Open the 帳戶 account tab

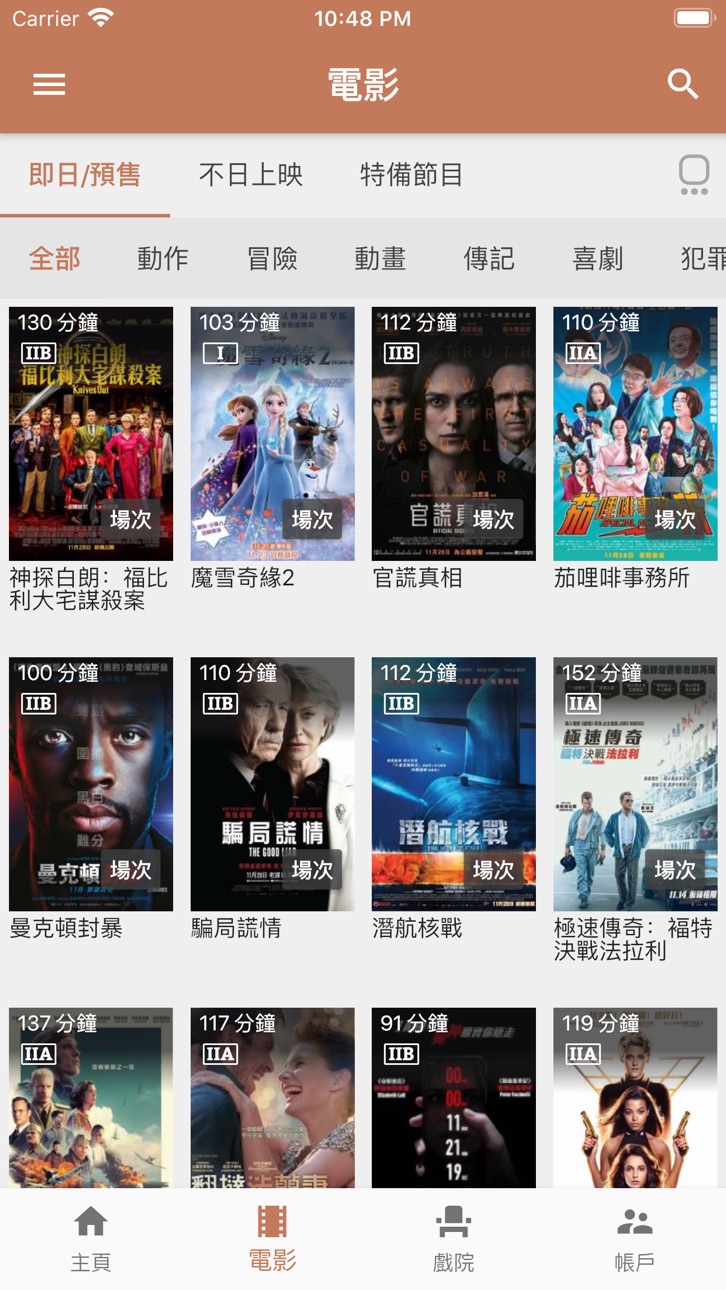[x=635, y=1239]
